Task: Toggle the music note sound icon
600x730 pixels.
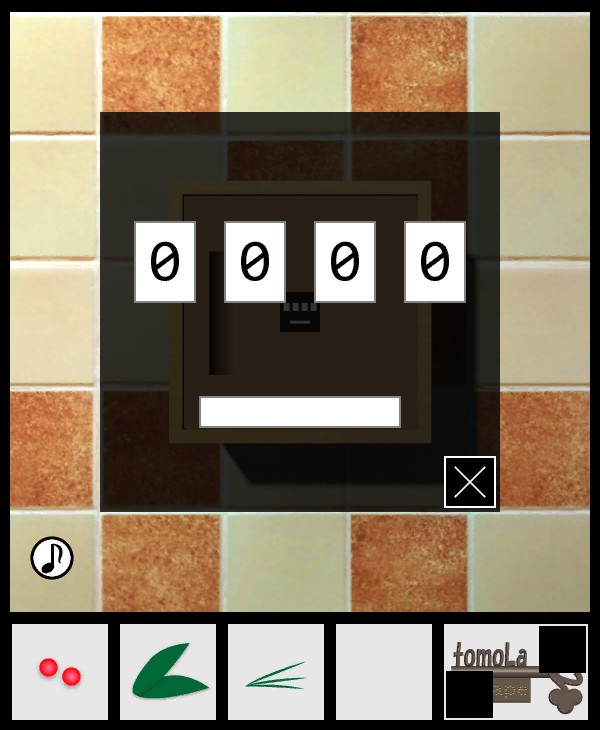Action: (52, 558)
